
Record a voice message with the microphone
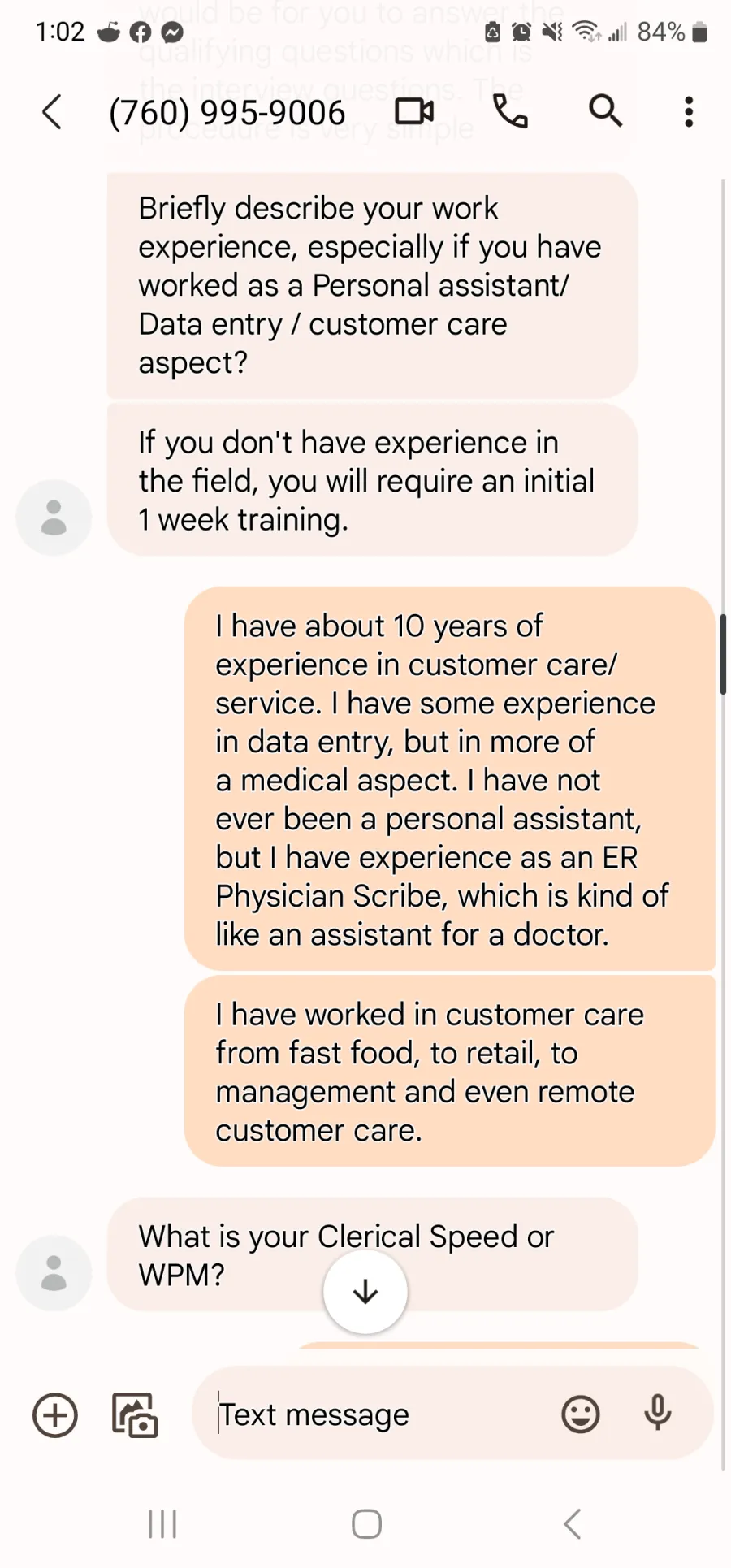pos(658,1413)
